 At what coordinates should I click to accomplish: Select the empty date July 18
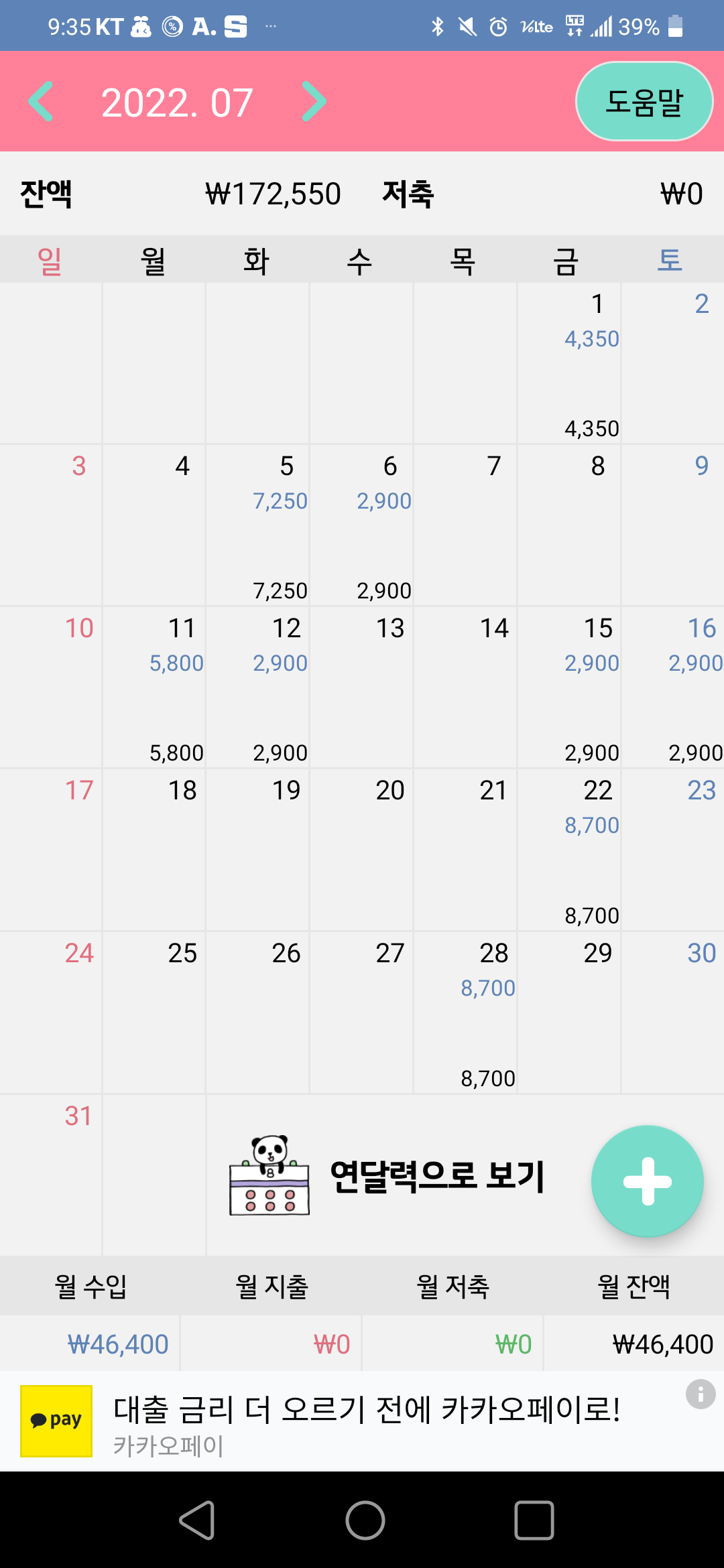pos(154,850)
